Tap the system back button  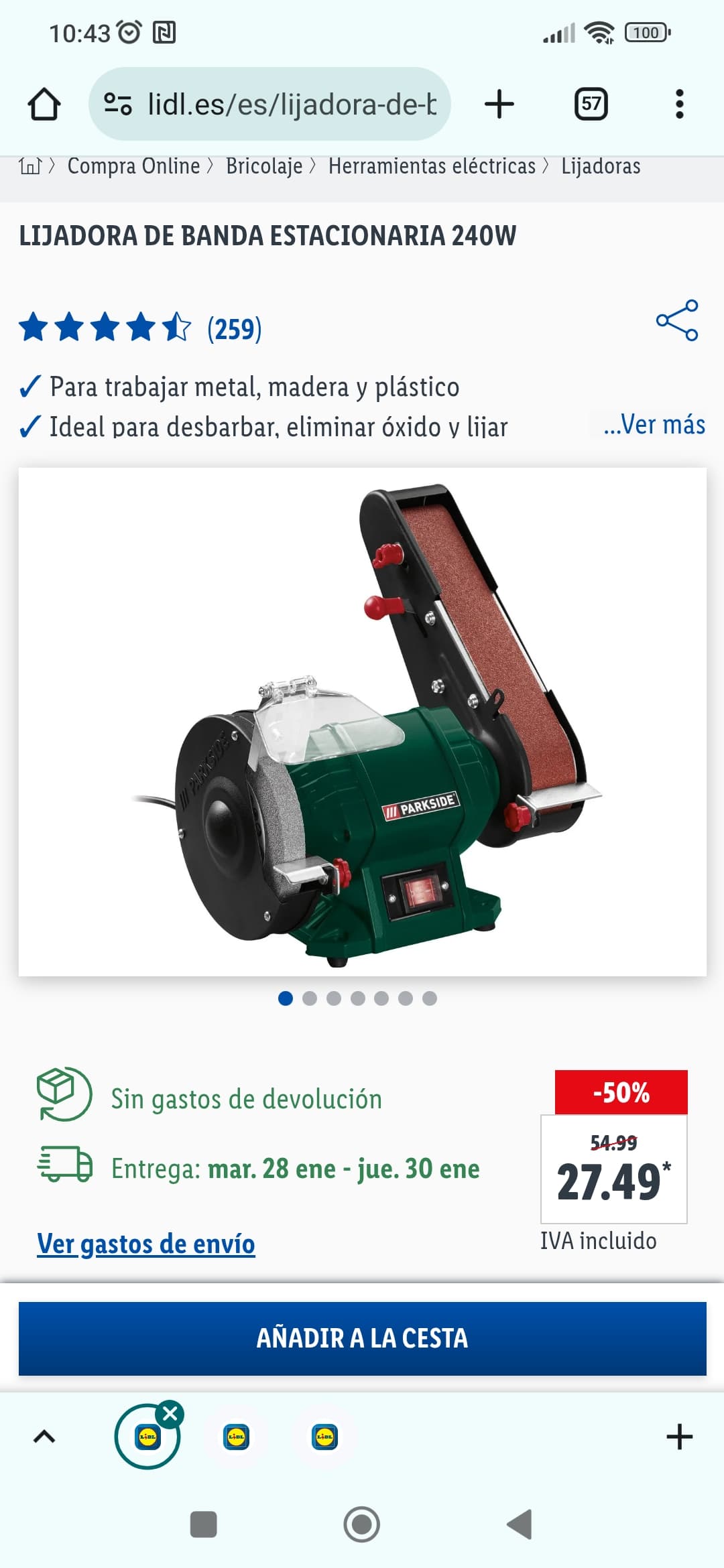(x=520, y=1524)
